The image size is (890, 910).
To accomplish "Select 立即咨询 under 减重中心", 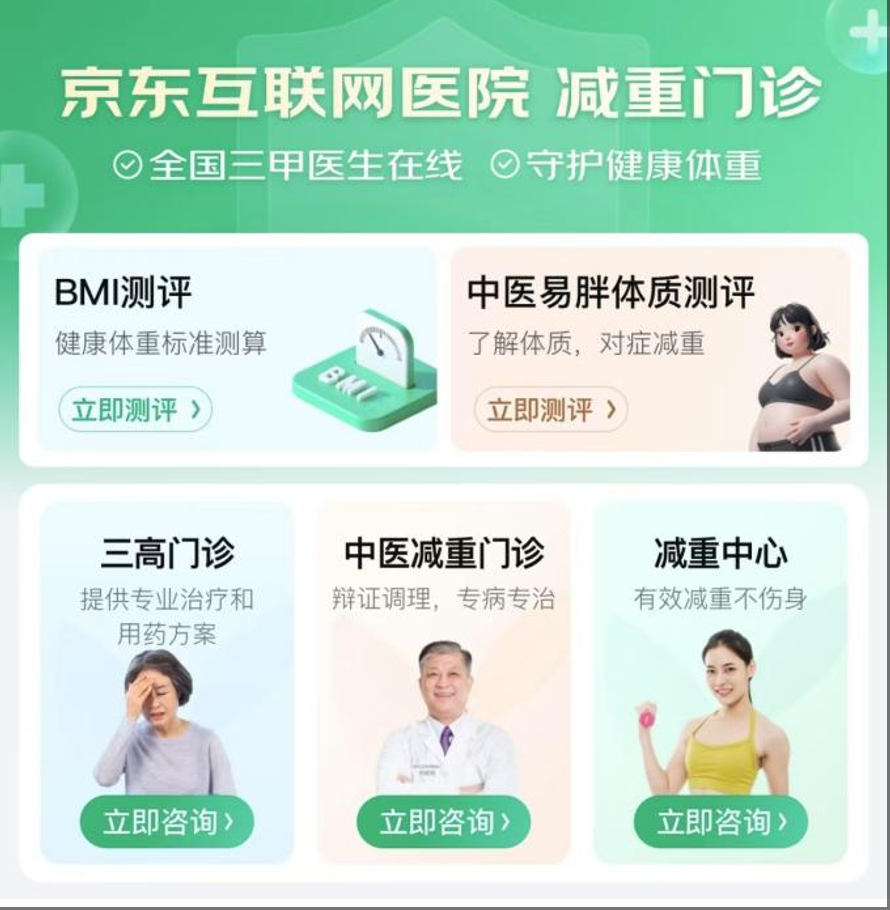I will (721, 822).
